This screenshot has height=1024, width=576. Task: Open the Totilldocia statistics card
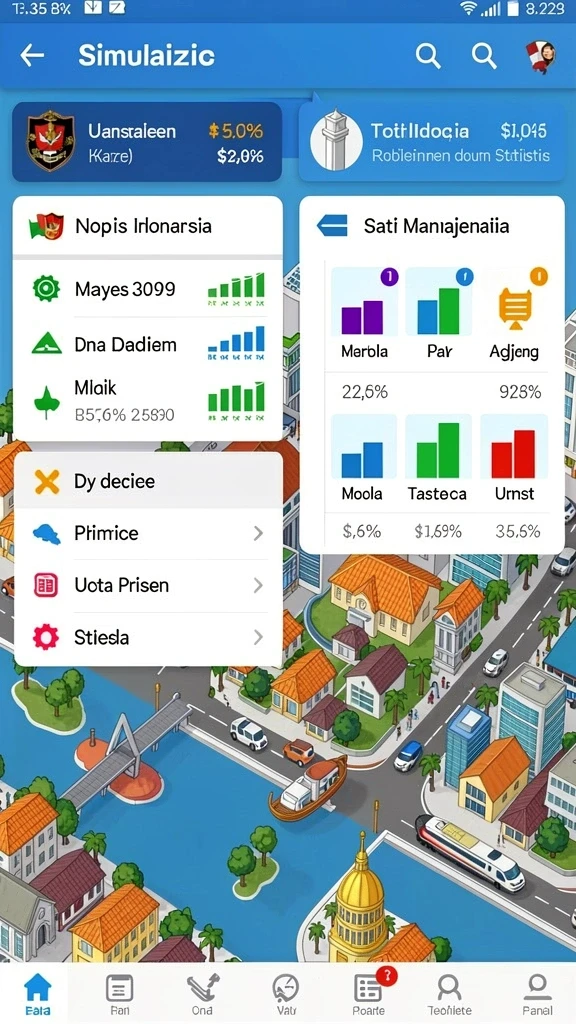pos(432,142)
